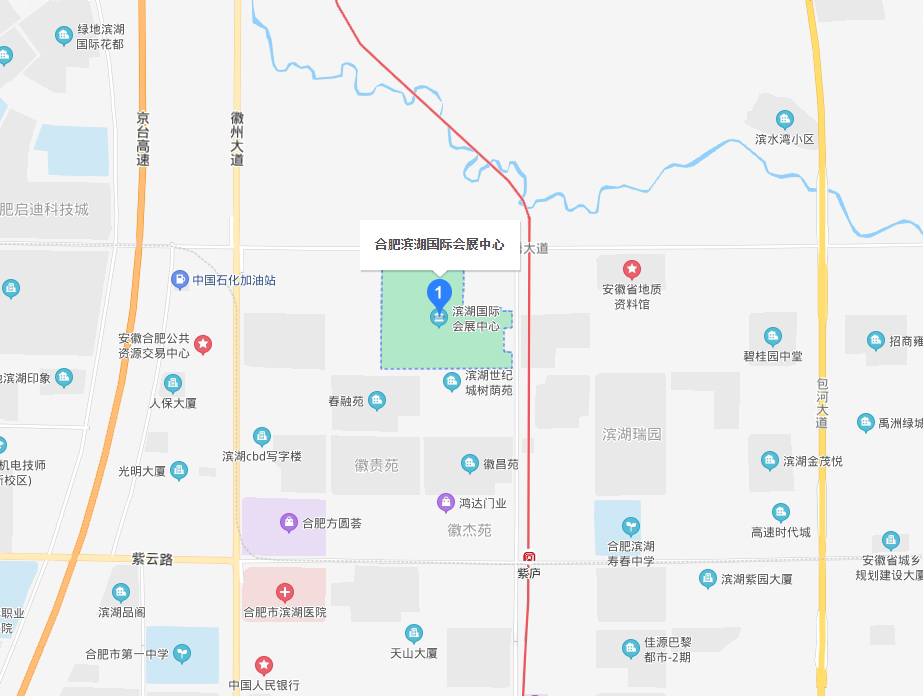
Task: Select the 滨水湾小区 place icon
Action: (x=785, y=119)
